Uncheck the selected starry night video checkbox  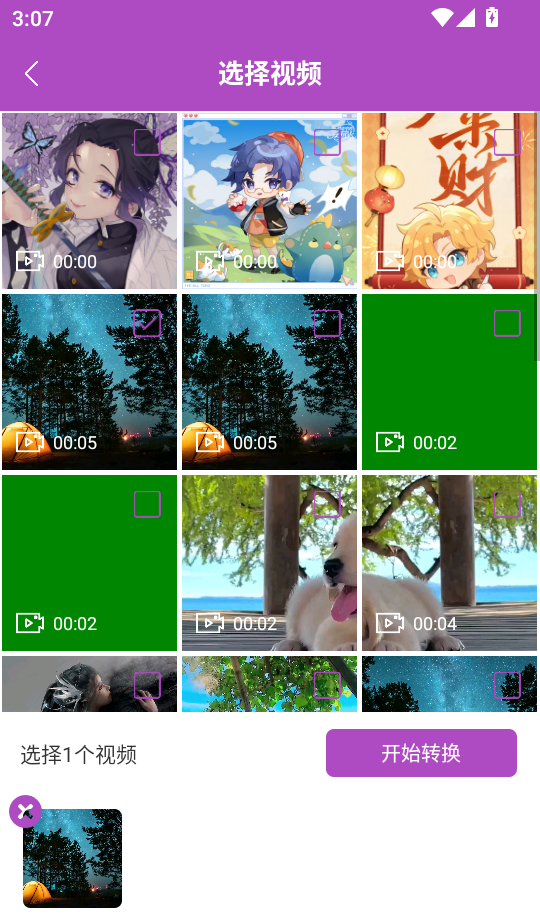(147, 323)
